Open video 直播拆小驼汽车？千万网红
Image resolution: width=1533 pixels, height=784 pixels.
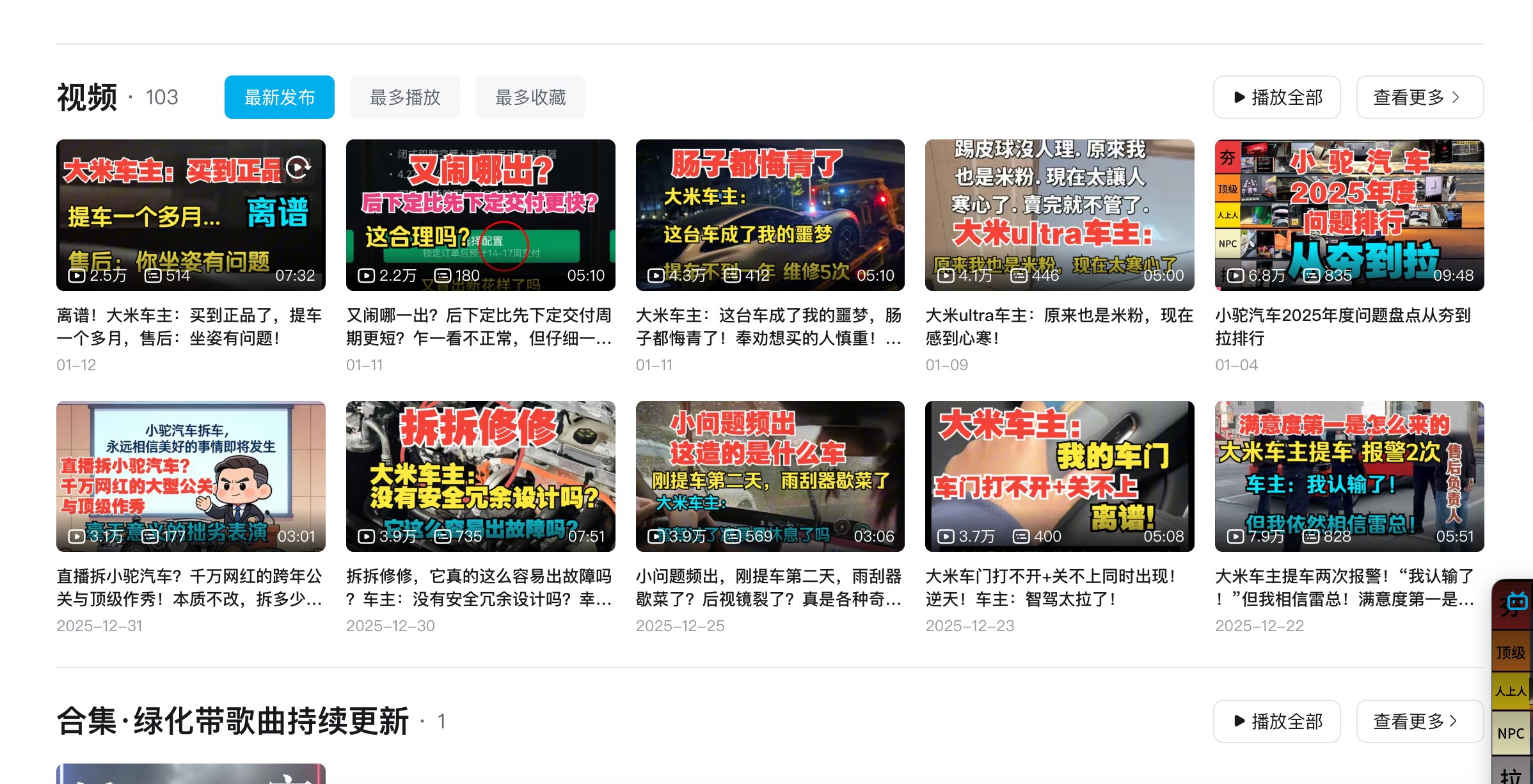(x=191, y=476)
